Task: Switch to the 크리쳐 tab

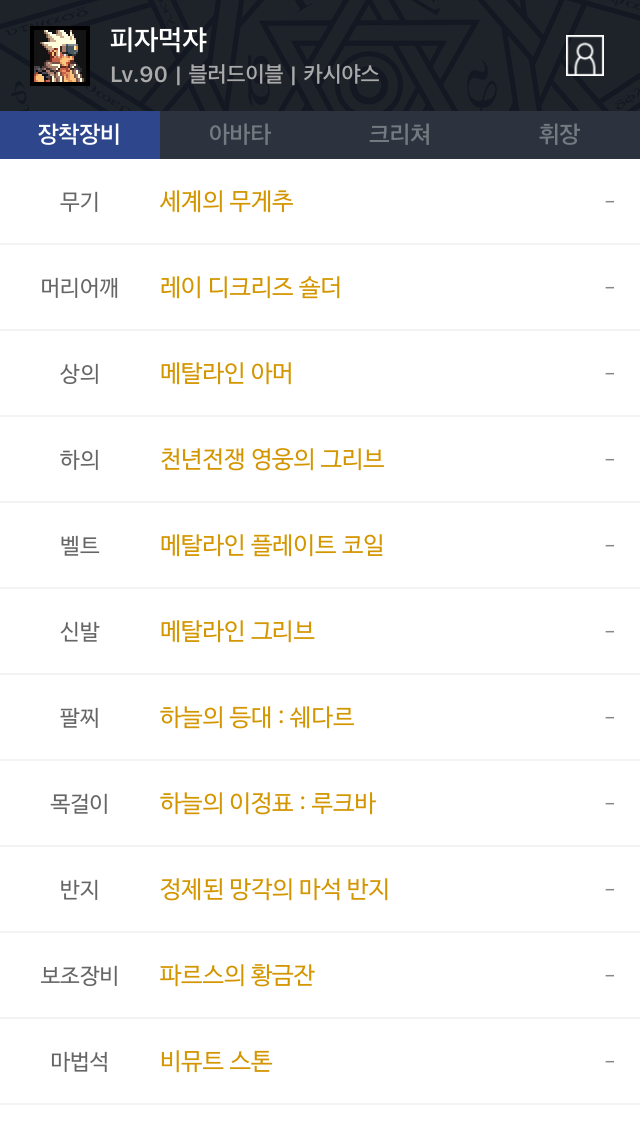Action: pos(399,134)
